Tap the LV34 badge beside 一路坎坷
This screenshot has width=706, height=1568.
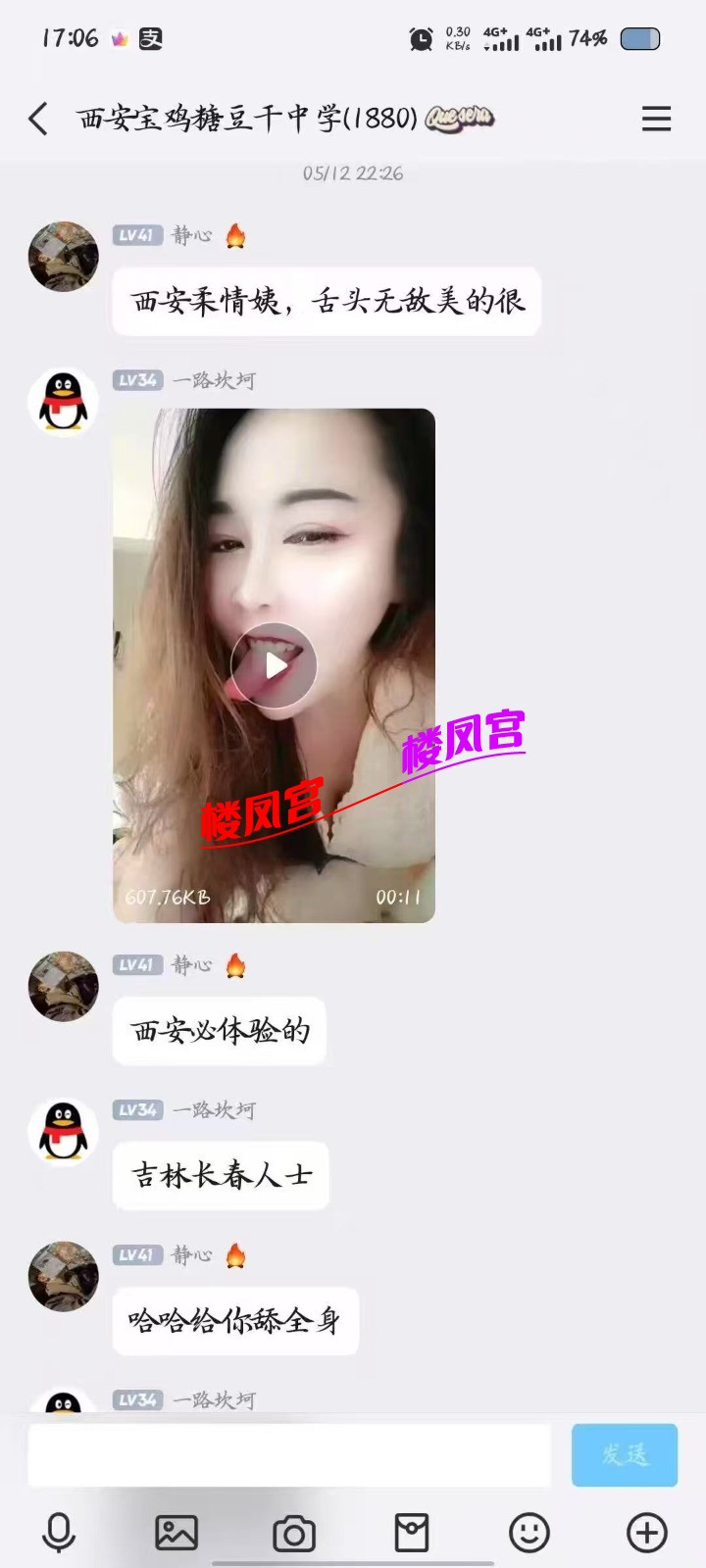(137, 380)
